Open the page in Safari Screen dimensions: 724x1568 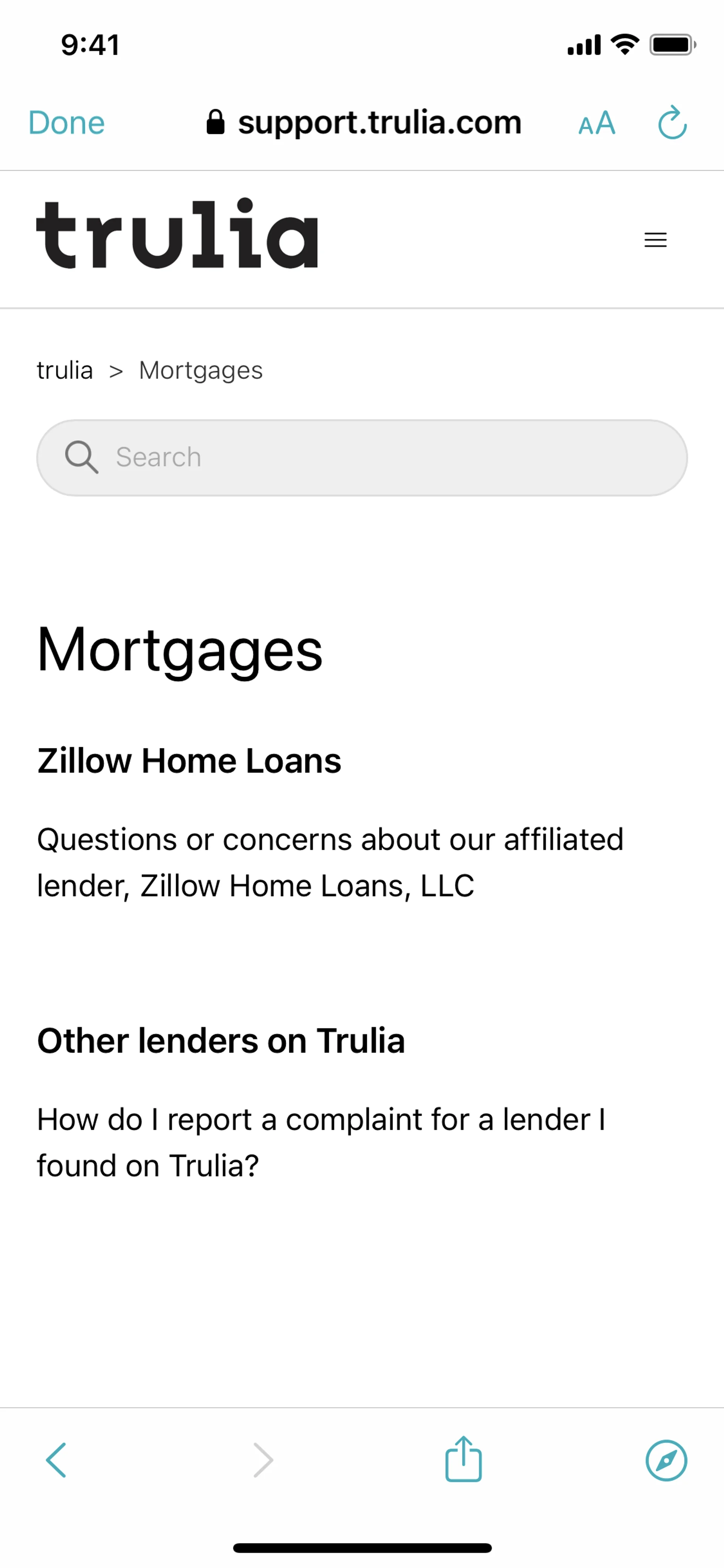click(x=666, y=1460)
